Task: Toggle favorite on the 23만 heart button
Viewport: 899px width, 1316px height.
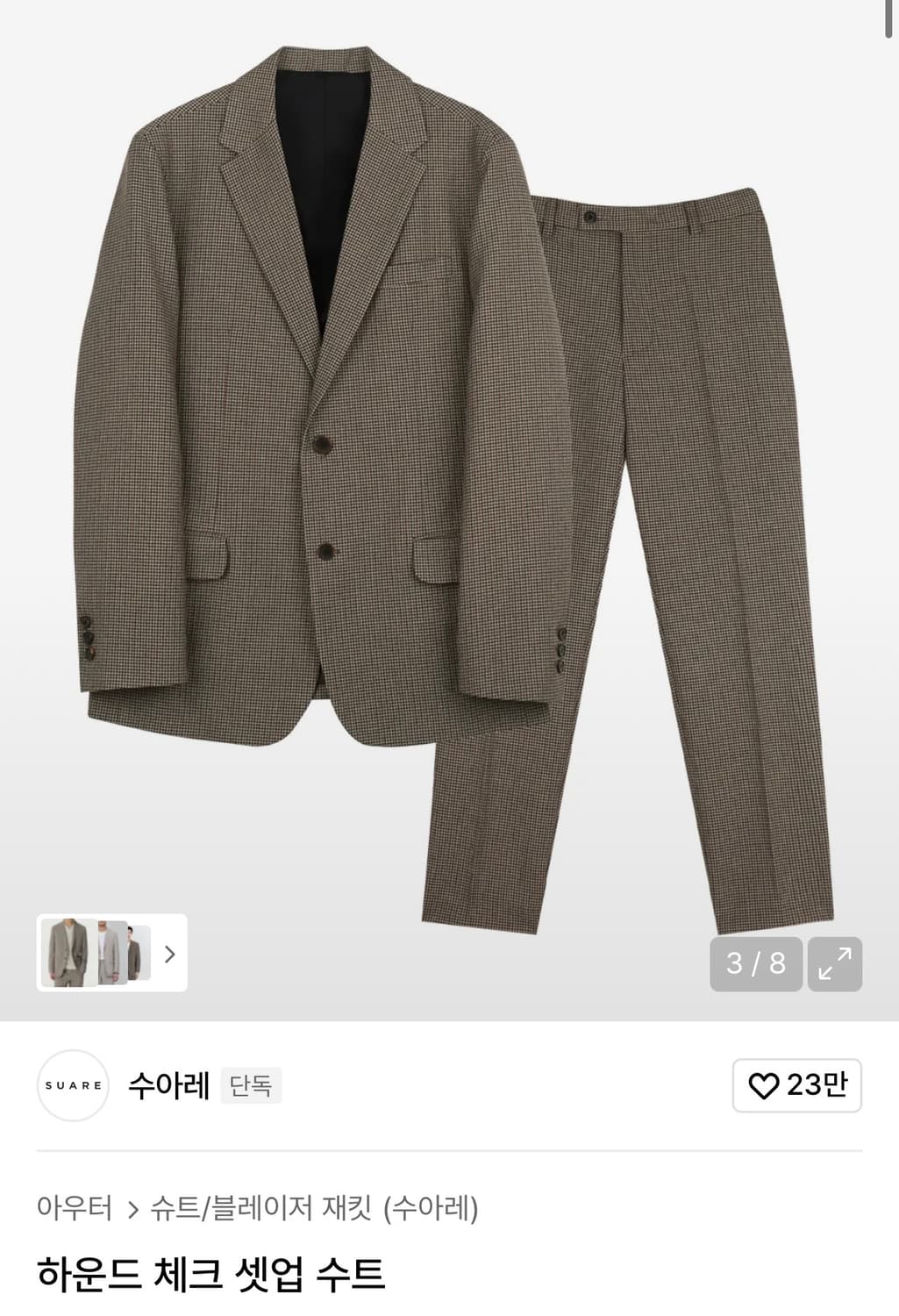Action: click(x=796, y=1085)
